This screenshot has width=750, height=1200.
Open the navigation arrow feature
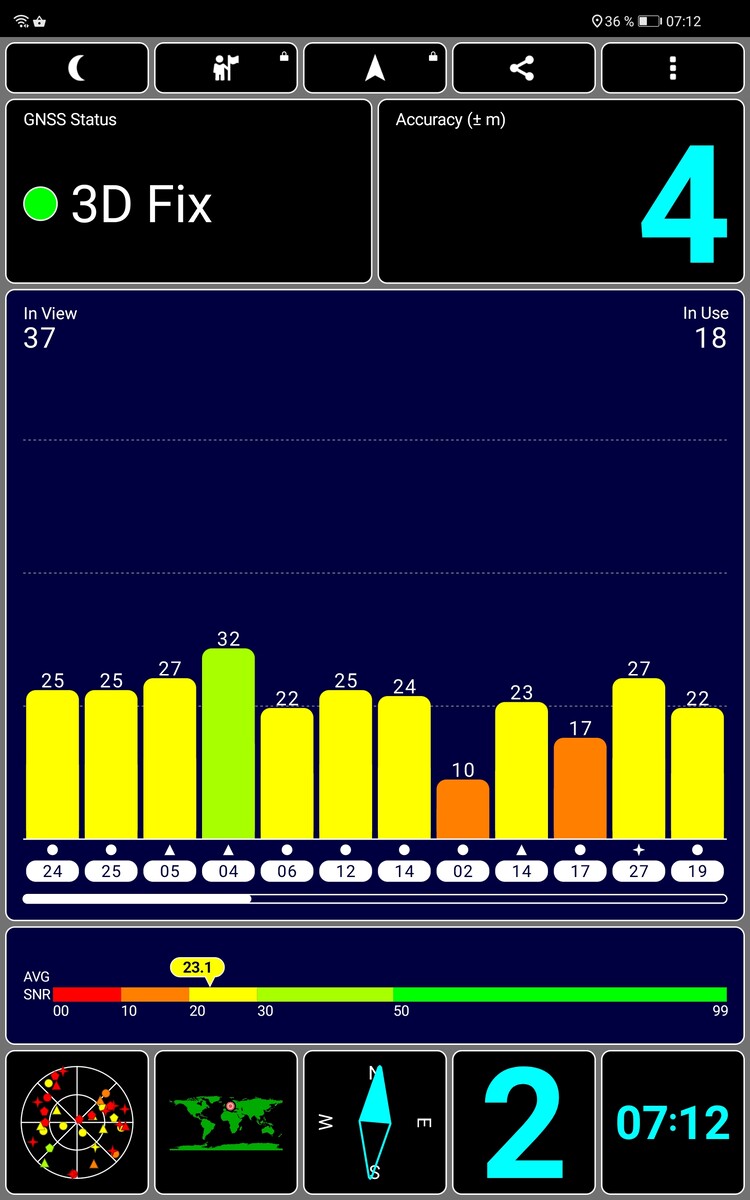[375, 68]
